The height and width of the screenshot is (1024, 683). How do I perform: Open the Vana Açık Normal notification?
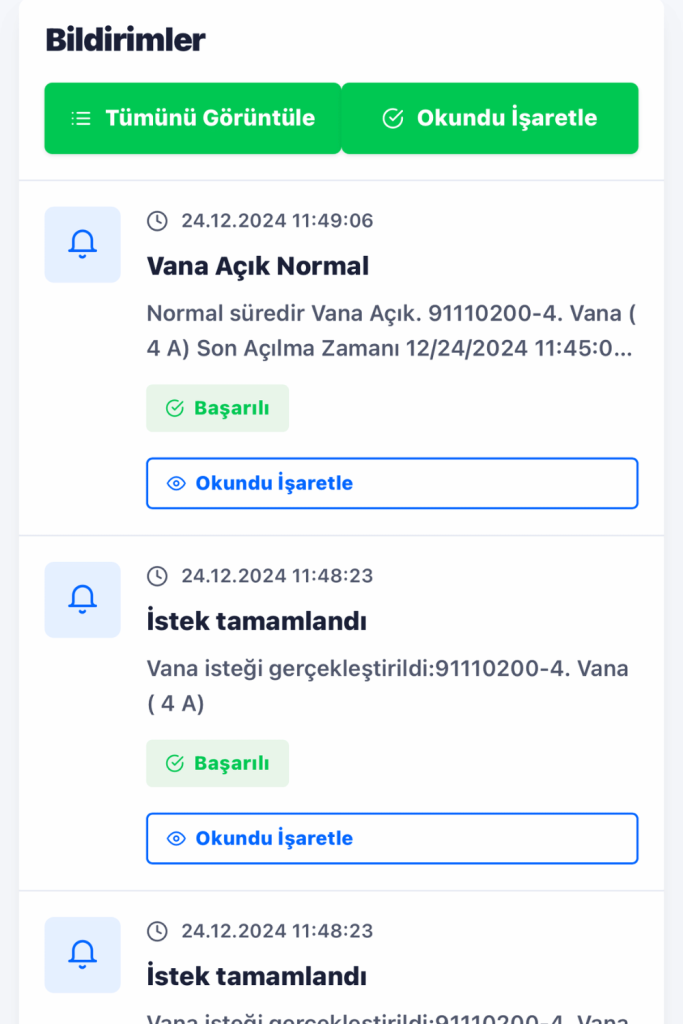pyautogui.click(x=258, y=266)
